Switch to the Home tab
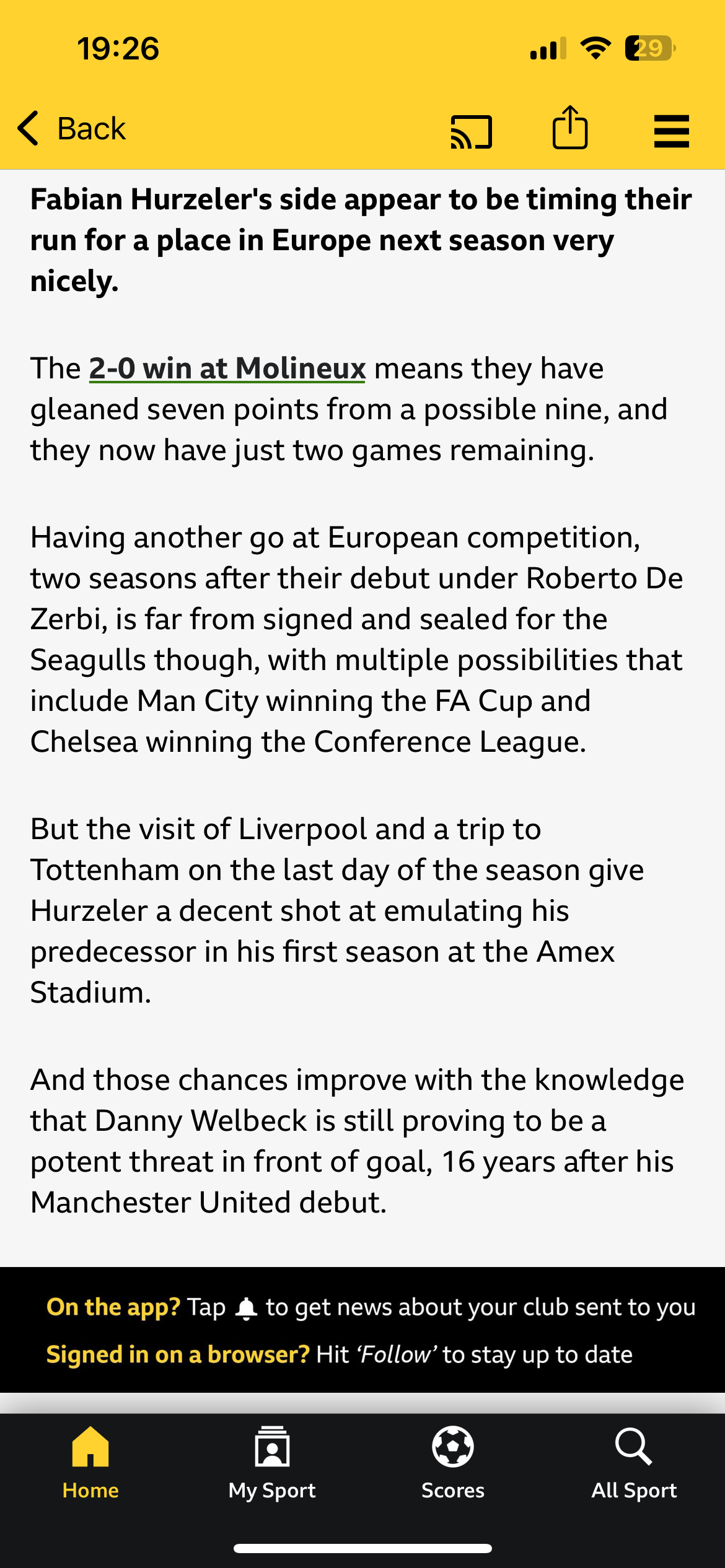The width and height of the screenshot is (725, 1568). [x=90, y=1463]
